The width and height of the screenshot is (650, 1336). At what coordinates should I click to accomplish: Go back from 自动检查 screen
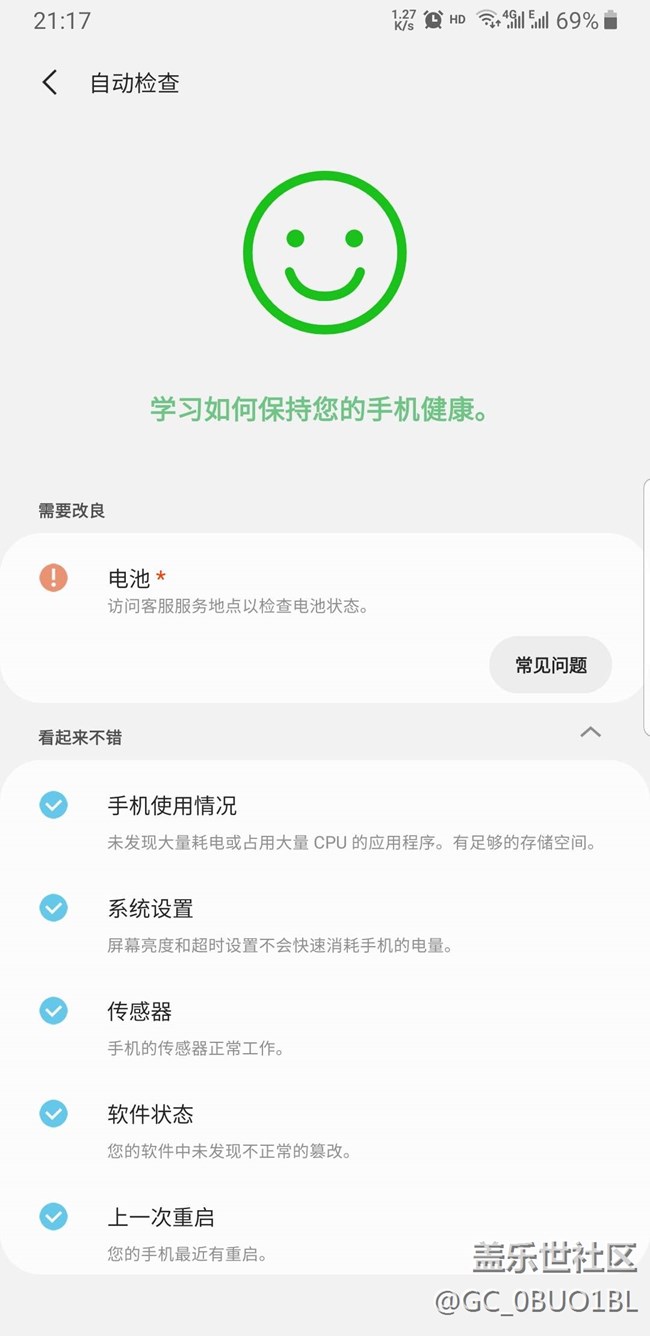coord(49,83)
